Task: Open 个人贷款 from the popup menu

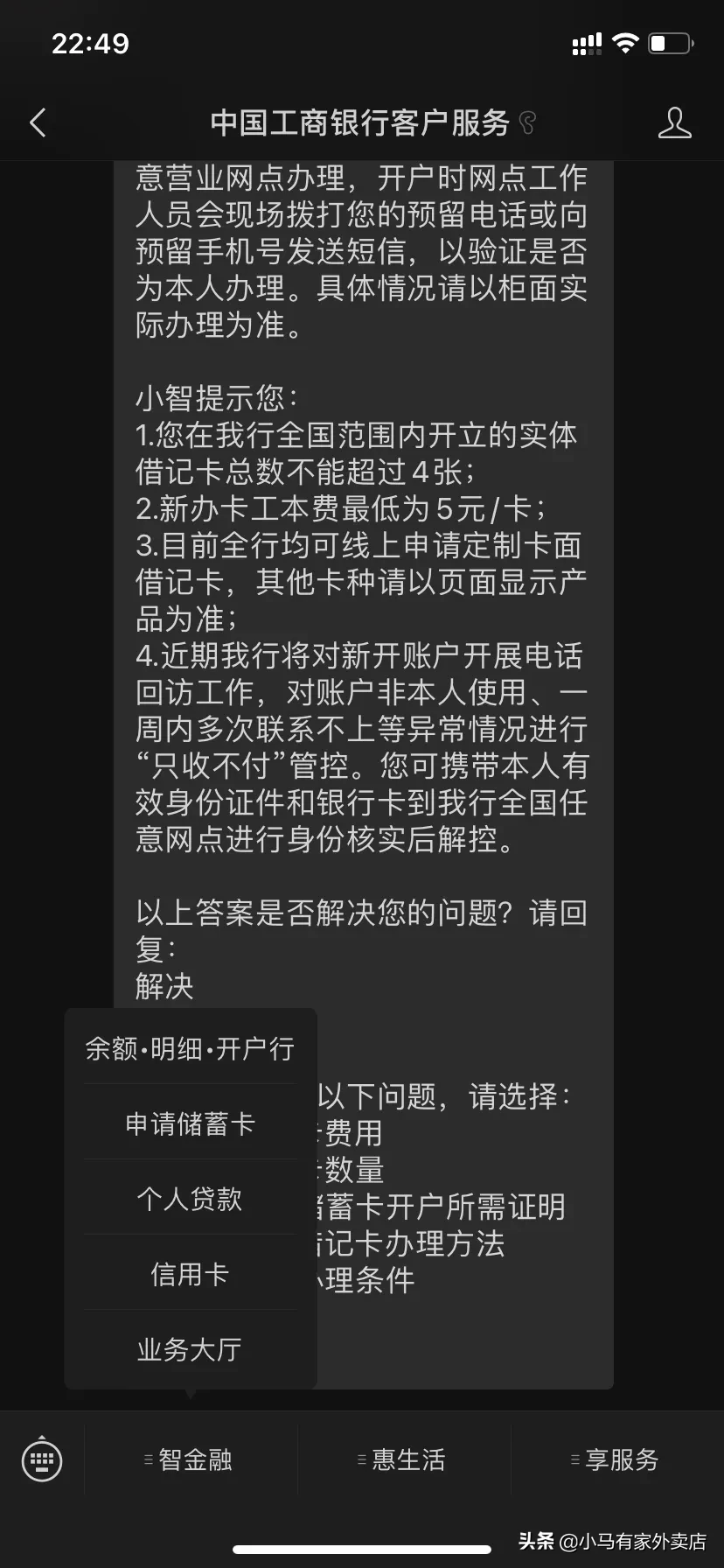Action: [x=190, y=1199]
